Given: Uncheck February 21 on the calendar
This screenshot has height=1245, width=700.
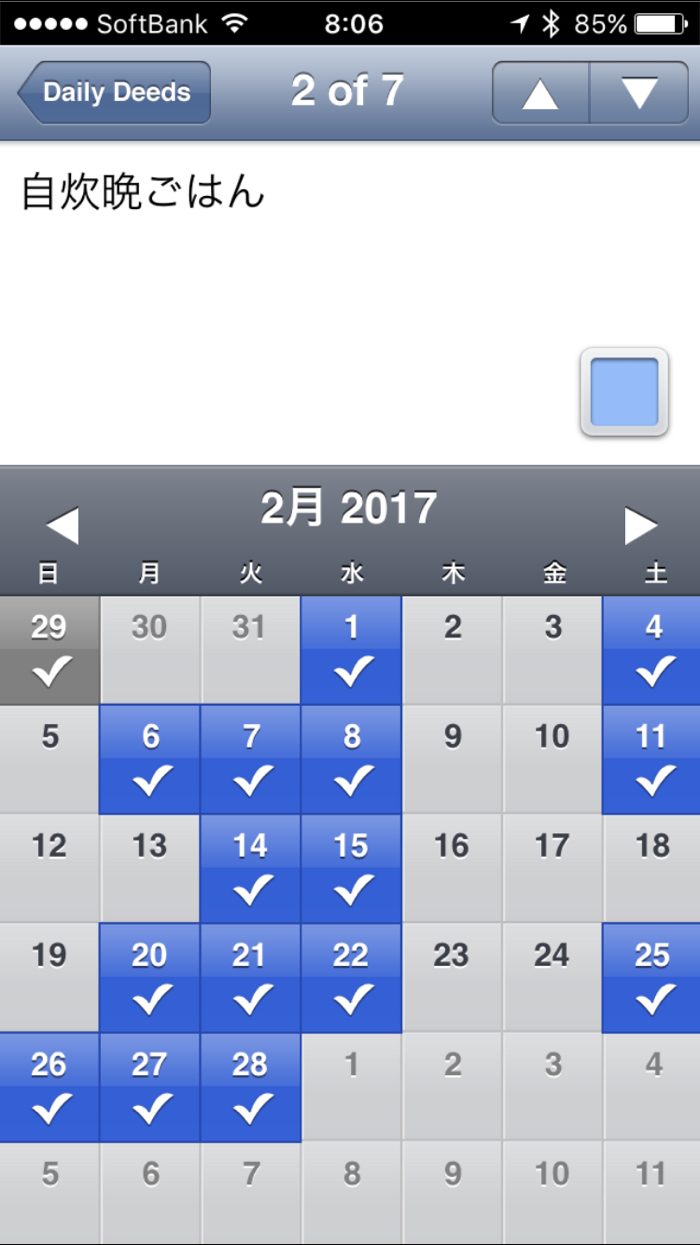Looking at the screenshot, I should coord(250,977).
